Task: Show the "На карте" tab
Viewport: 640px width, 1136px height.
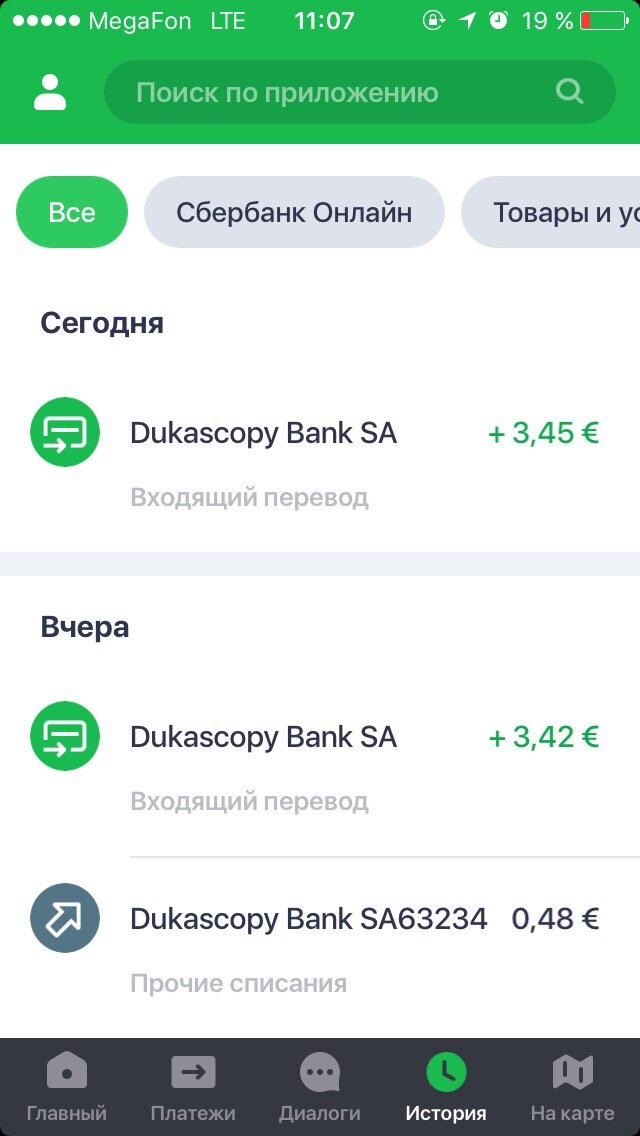Action: click(572, 1088)
